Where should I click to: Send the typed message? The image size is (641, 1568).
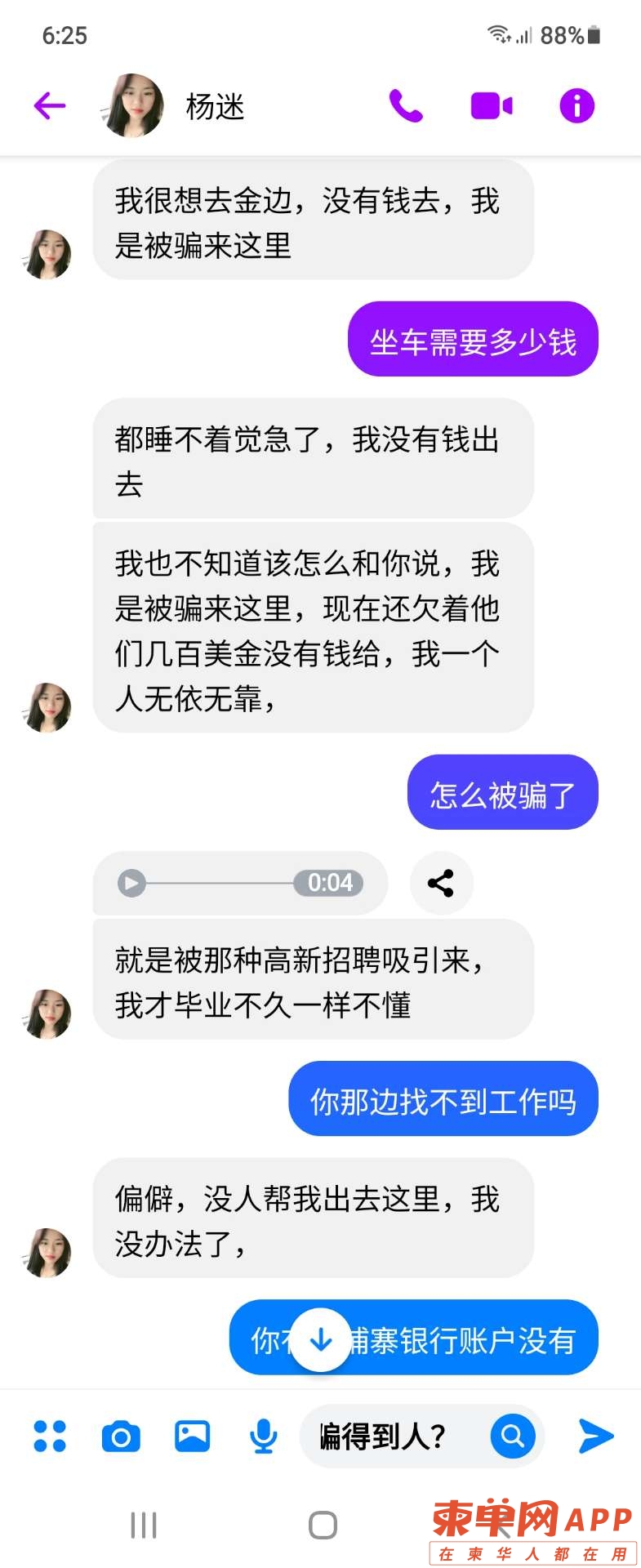(x=596, y=1436)
